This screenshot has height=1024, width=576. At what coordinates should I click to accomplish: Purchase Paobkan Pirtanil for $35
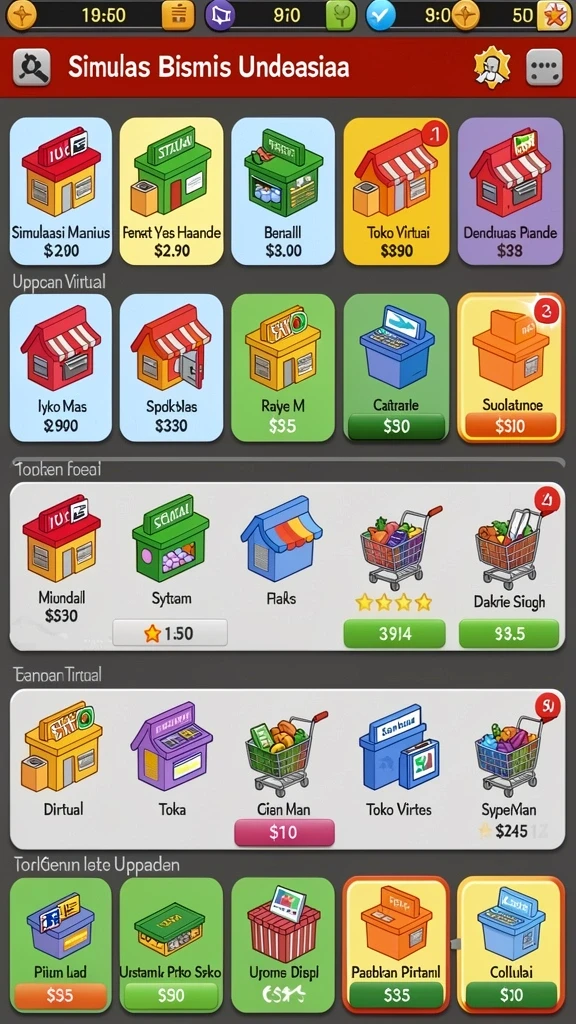tap(396, 996)
